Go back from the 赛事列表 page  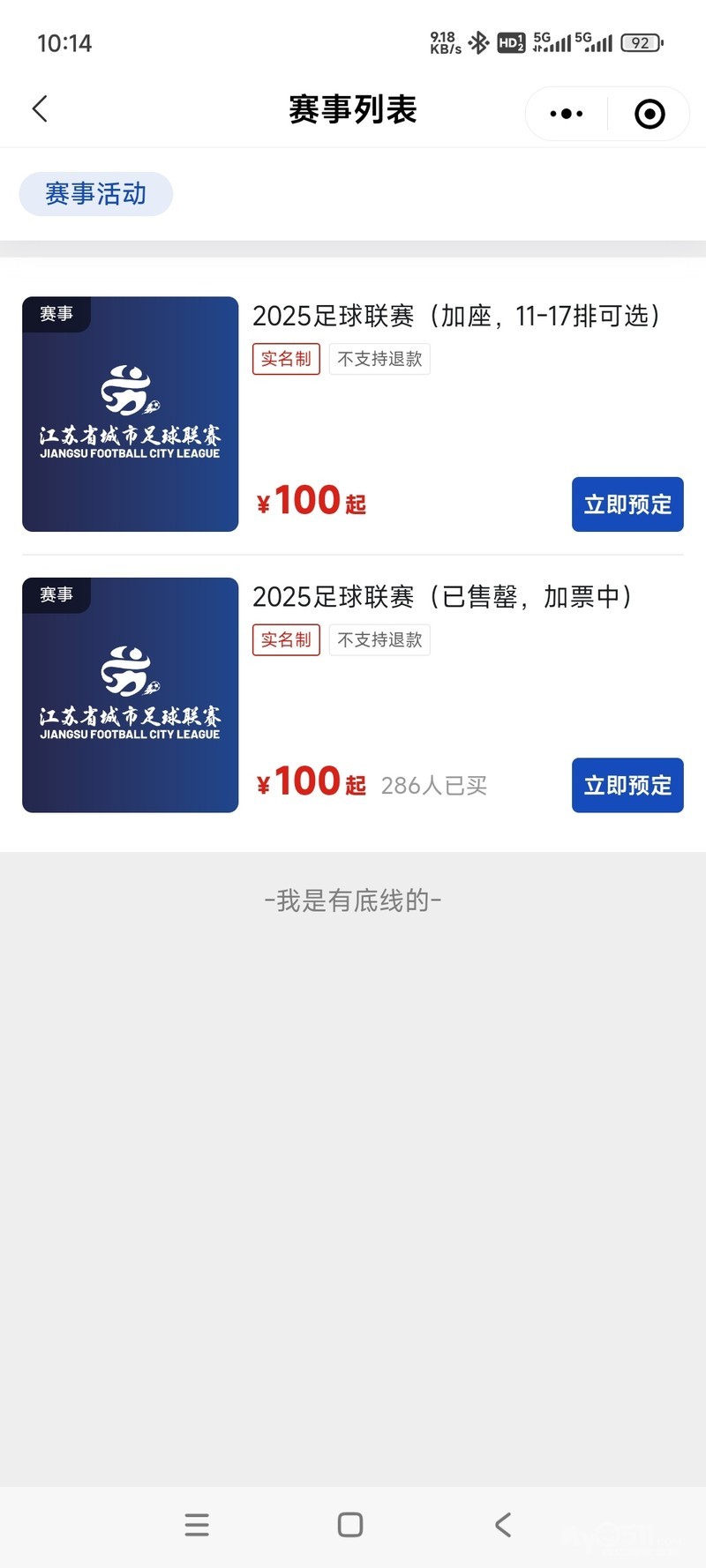[40, 109]
